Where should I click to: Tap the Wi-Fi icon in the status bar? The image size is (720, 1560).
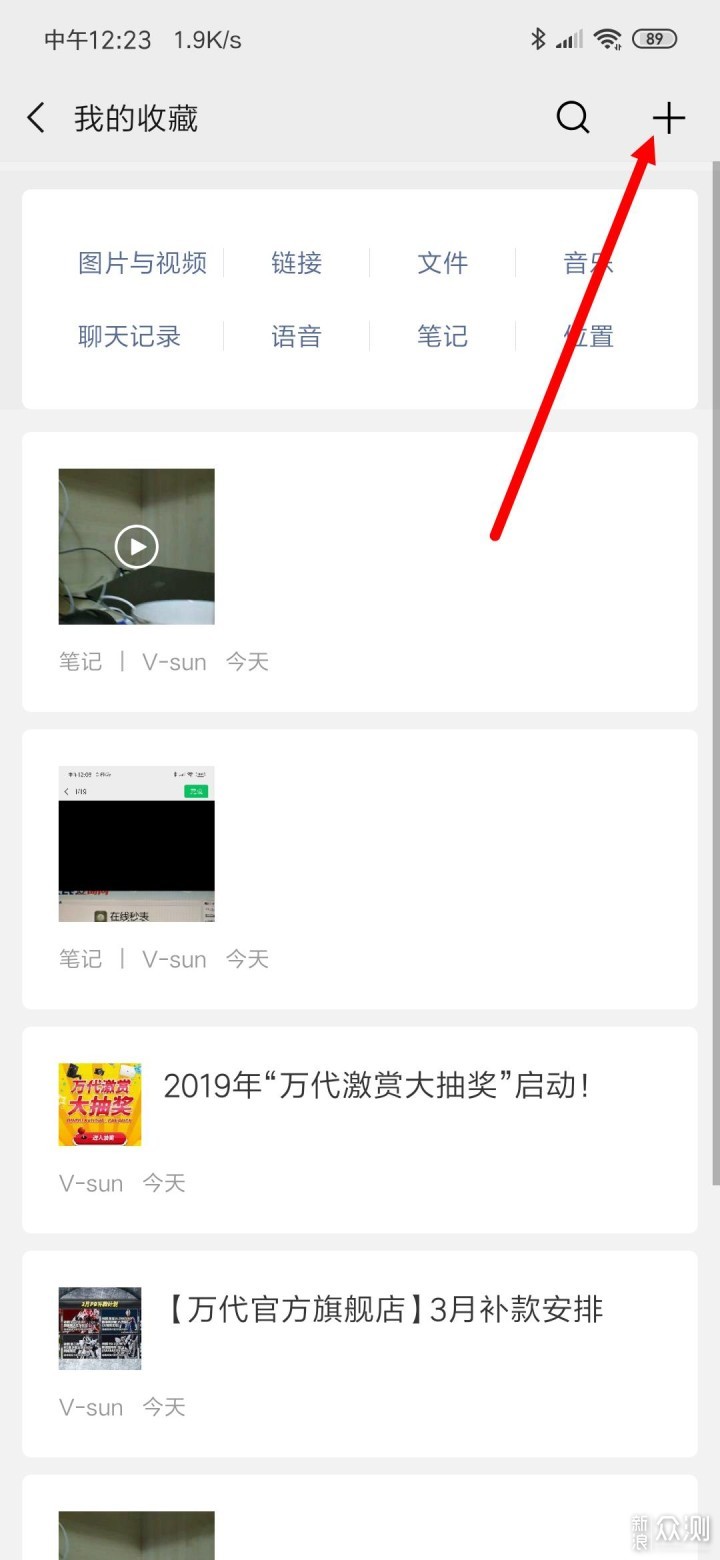(608, 38)
